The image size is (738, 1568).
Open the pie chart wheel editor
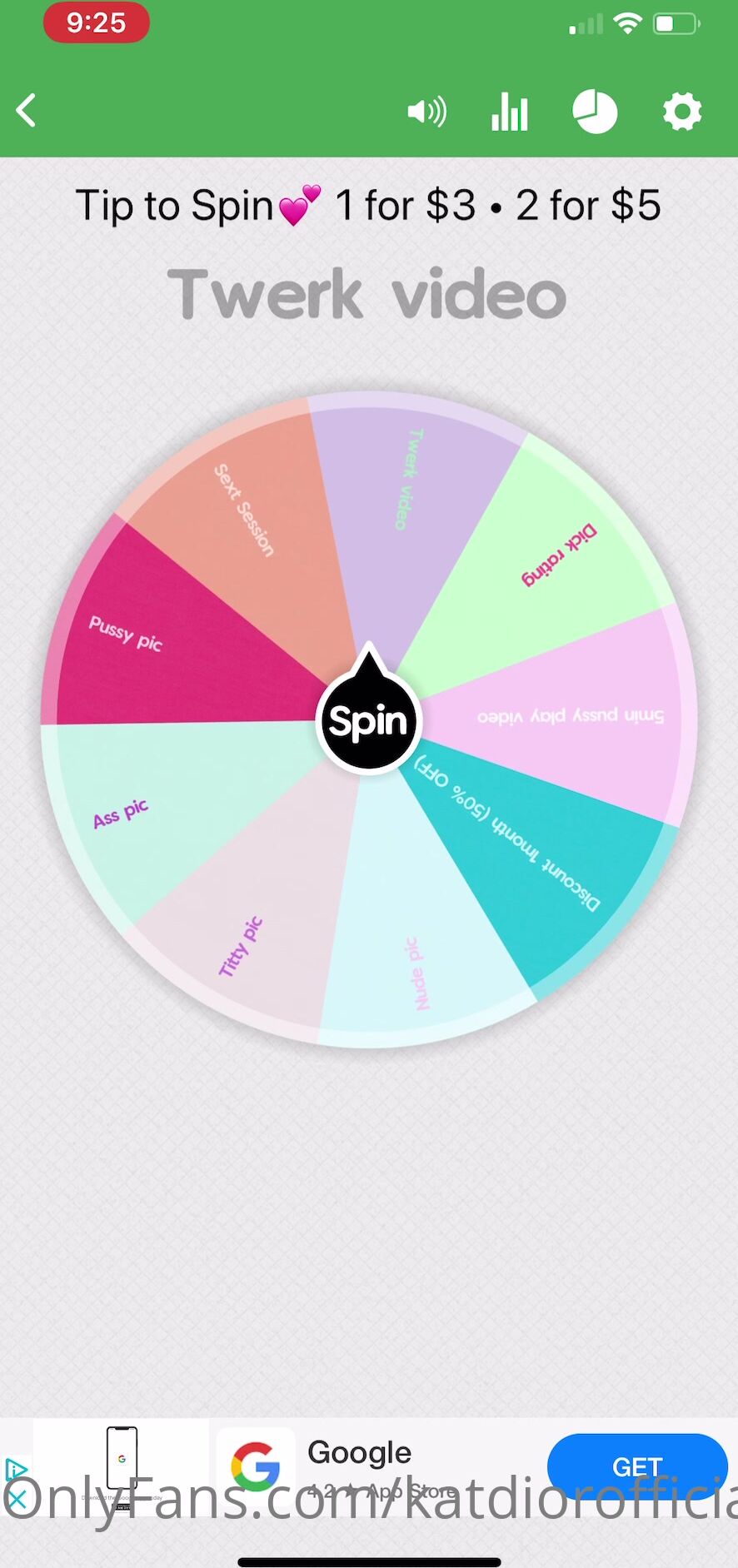tap(595, 112)
